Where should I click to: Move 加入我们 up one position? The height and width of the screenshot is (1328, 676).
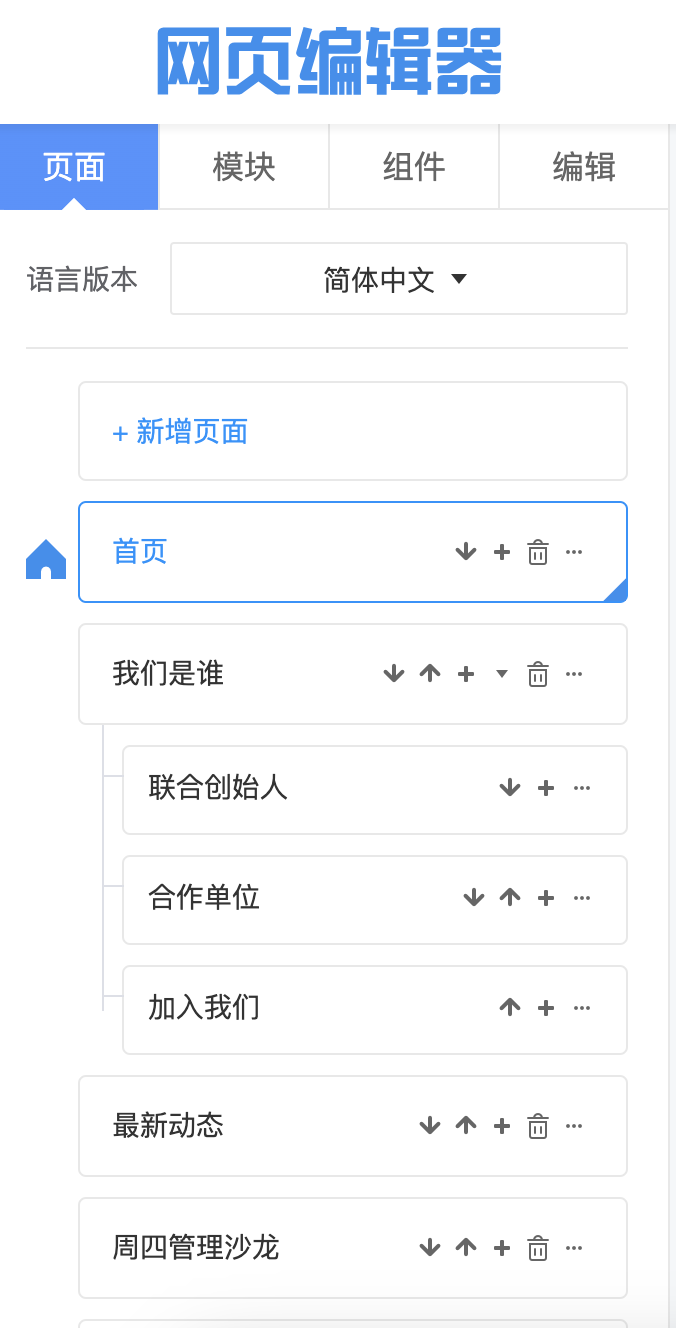(x=510, y=1008)
